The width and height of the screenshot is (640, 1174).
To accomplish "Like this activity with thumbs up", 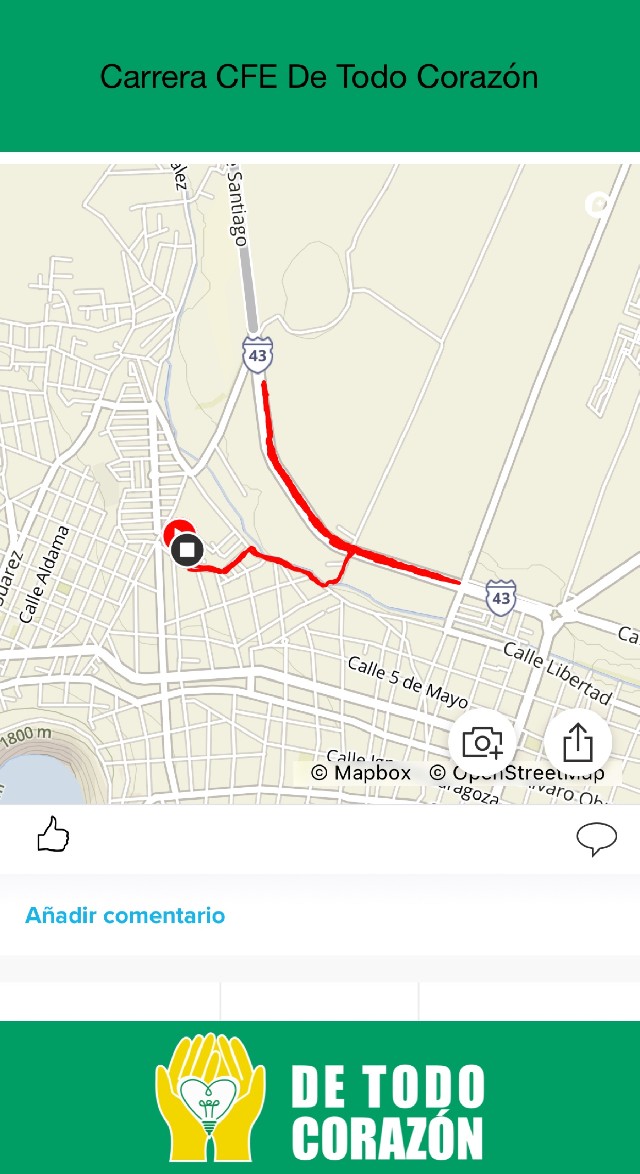I will pyautogui.click(x=53, y=835).
